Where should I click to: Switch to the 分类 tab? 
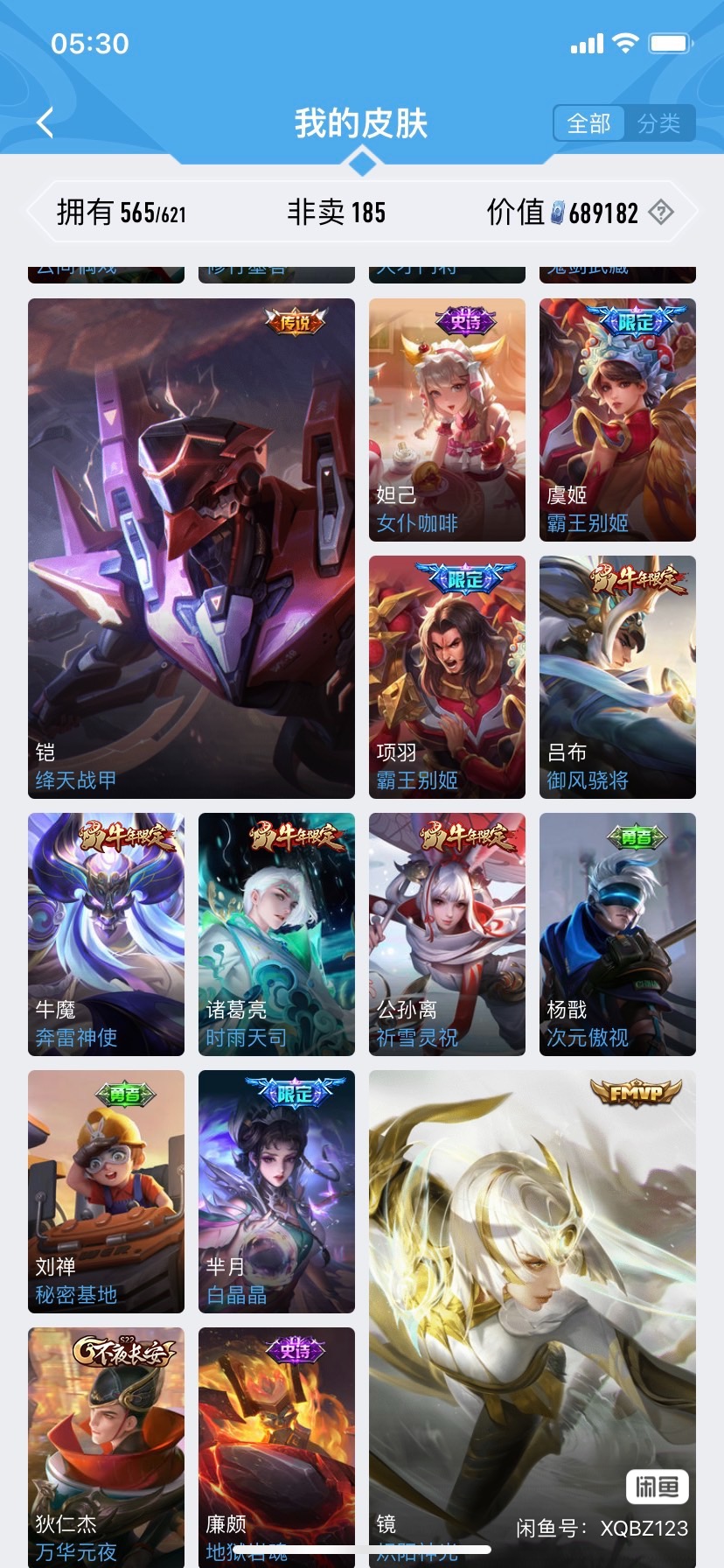tap(658, 123)
